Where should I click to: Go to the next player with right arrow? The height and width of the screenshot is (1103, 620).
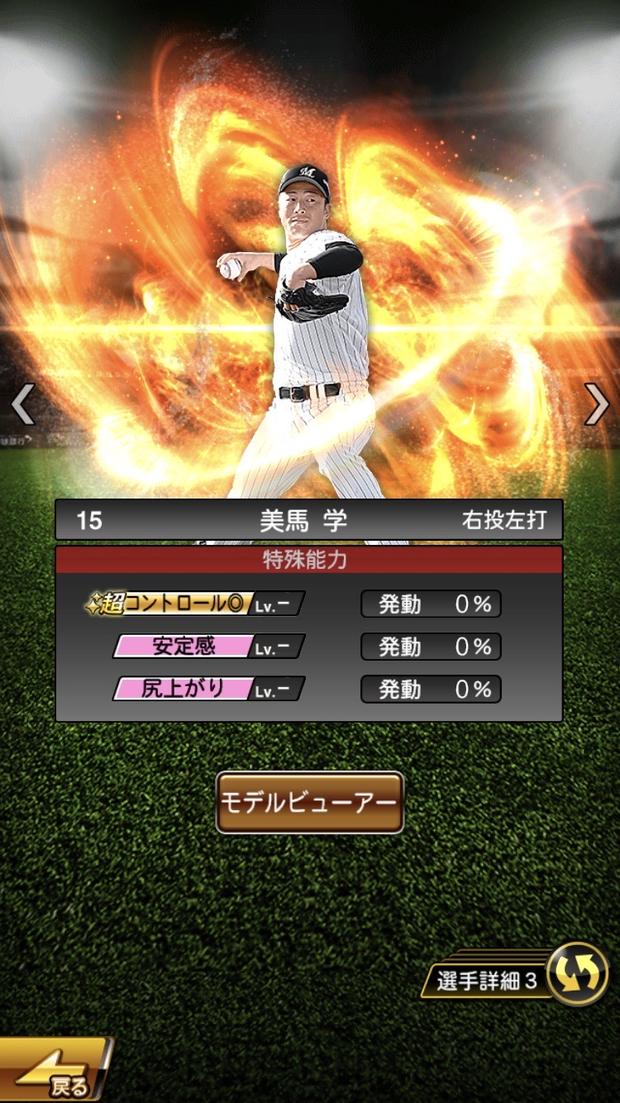597,404
